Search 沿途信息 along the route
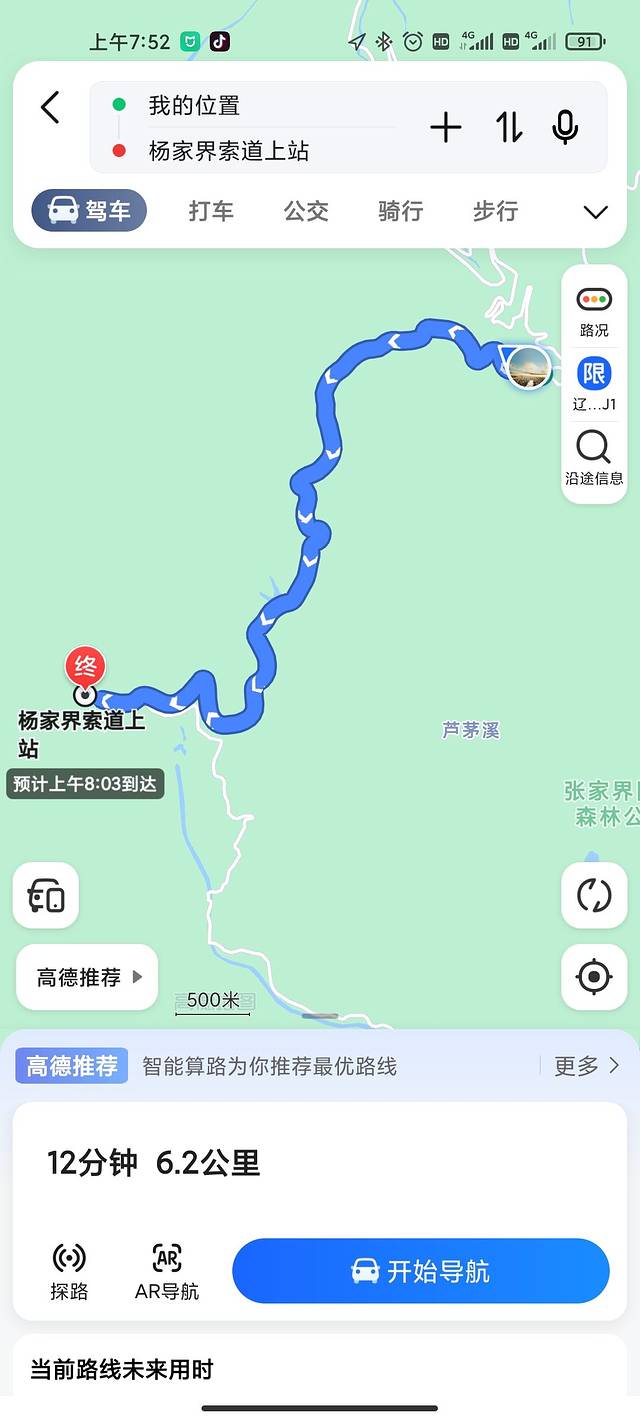The height and width of the screenshot is (1422, 640). (x=594, y=457)
